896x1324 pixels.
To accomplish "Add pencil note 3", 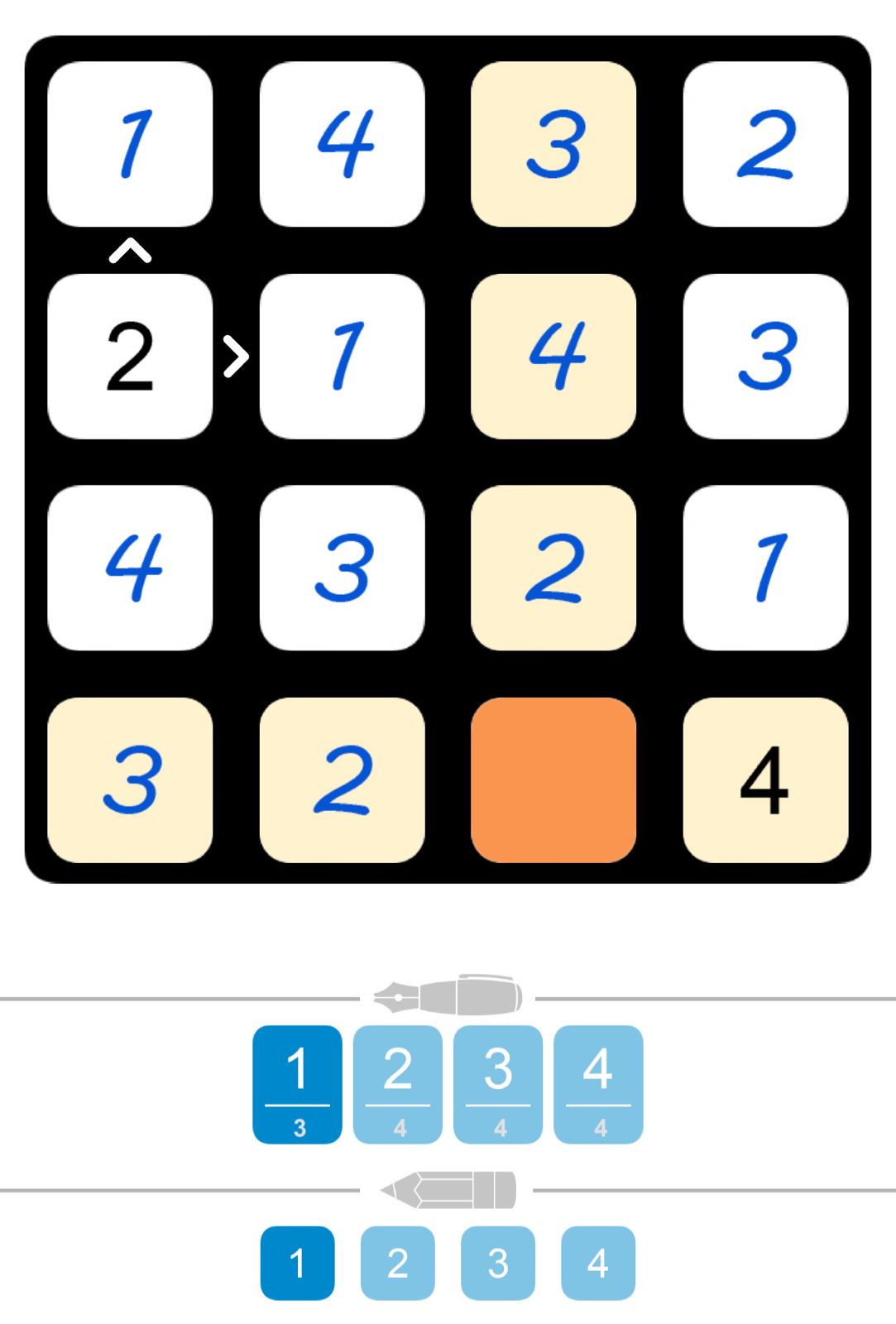I will [x=498, y=1263].
